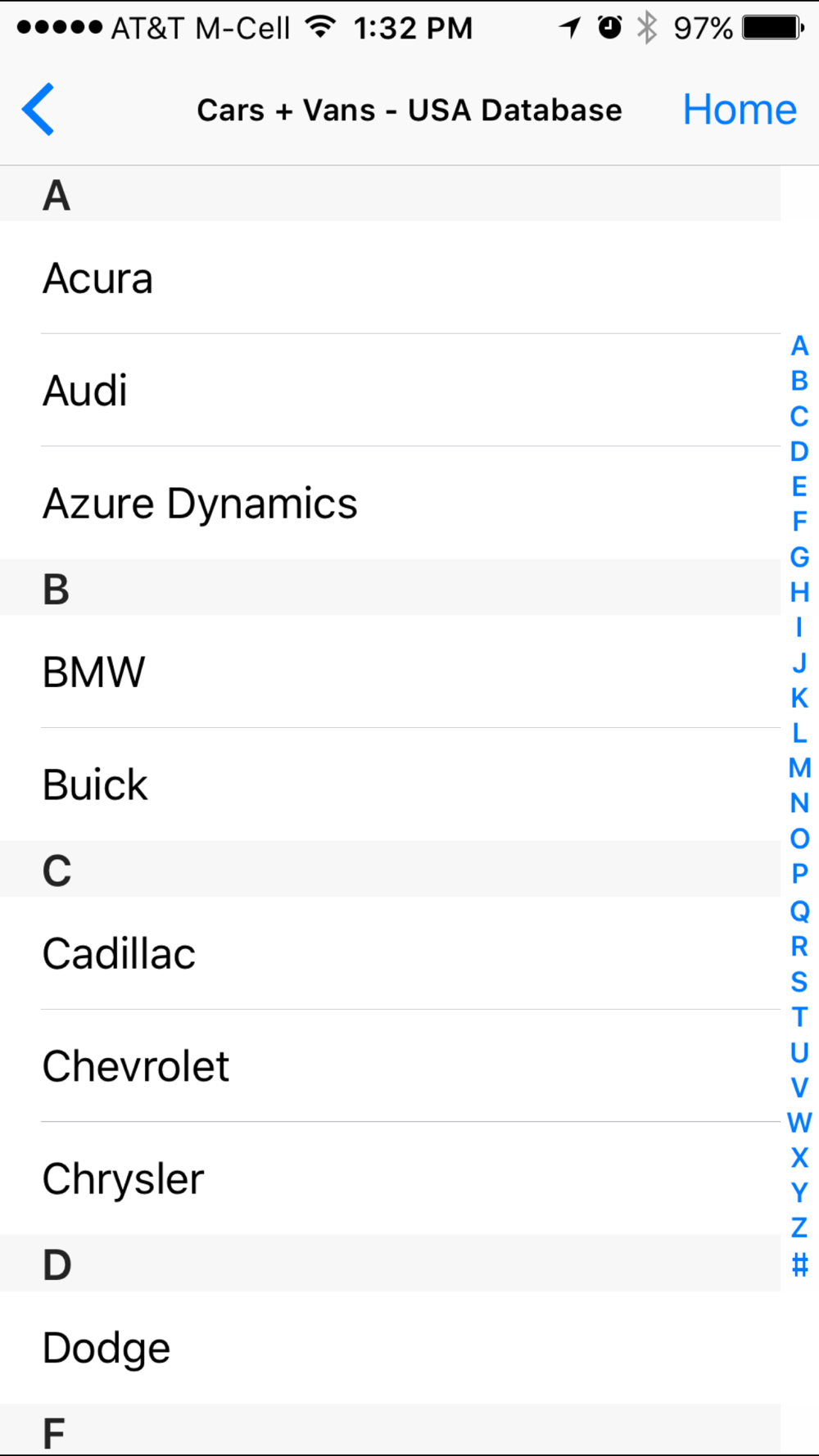Go back using the top-left arrow
819x1456 pixels.
[38, 109]
